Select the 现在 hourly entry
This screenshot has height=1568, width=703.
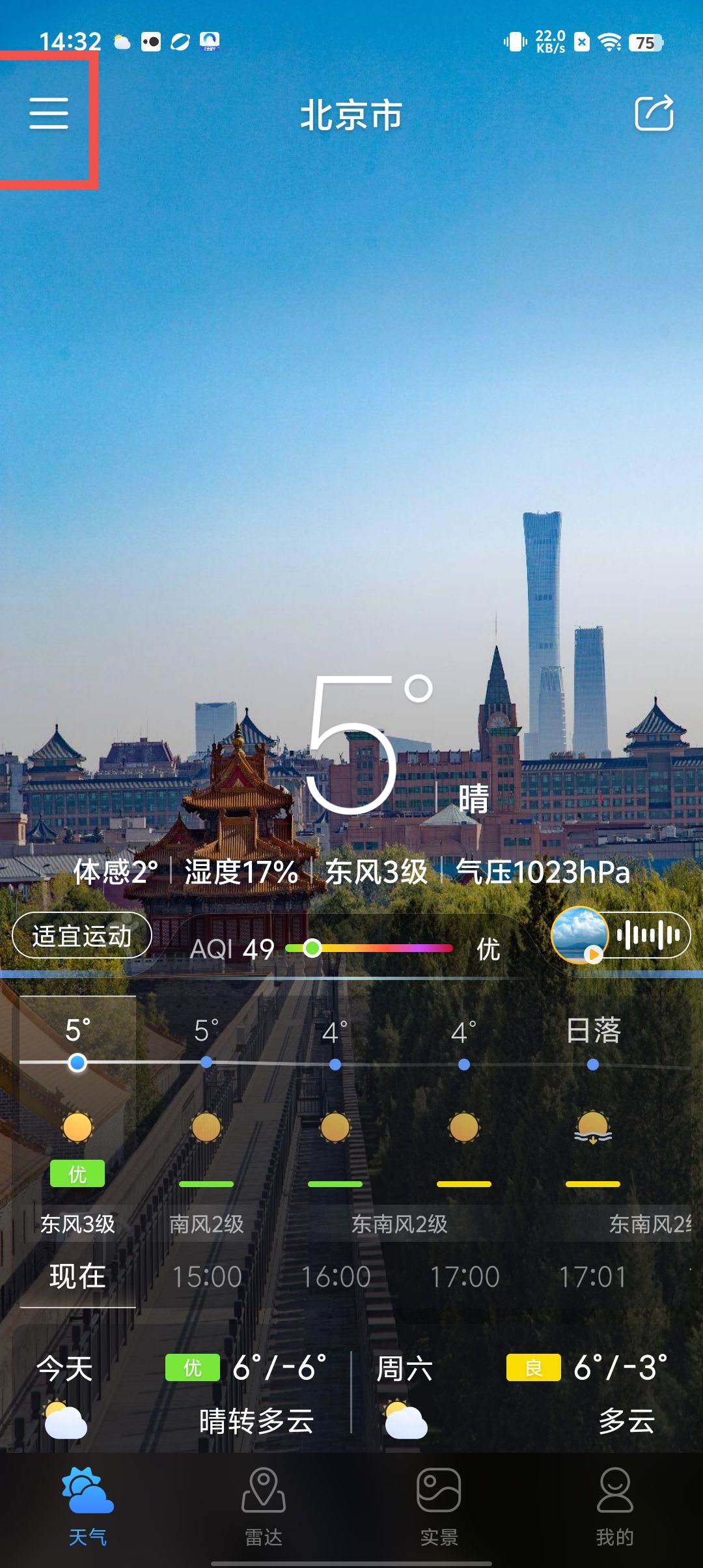click(77, 1276)
